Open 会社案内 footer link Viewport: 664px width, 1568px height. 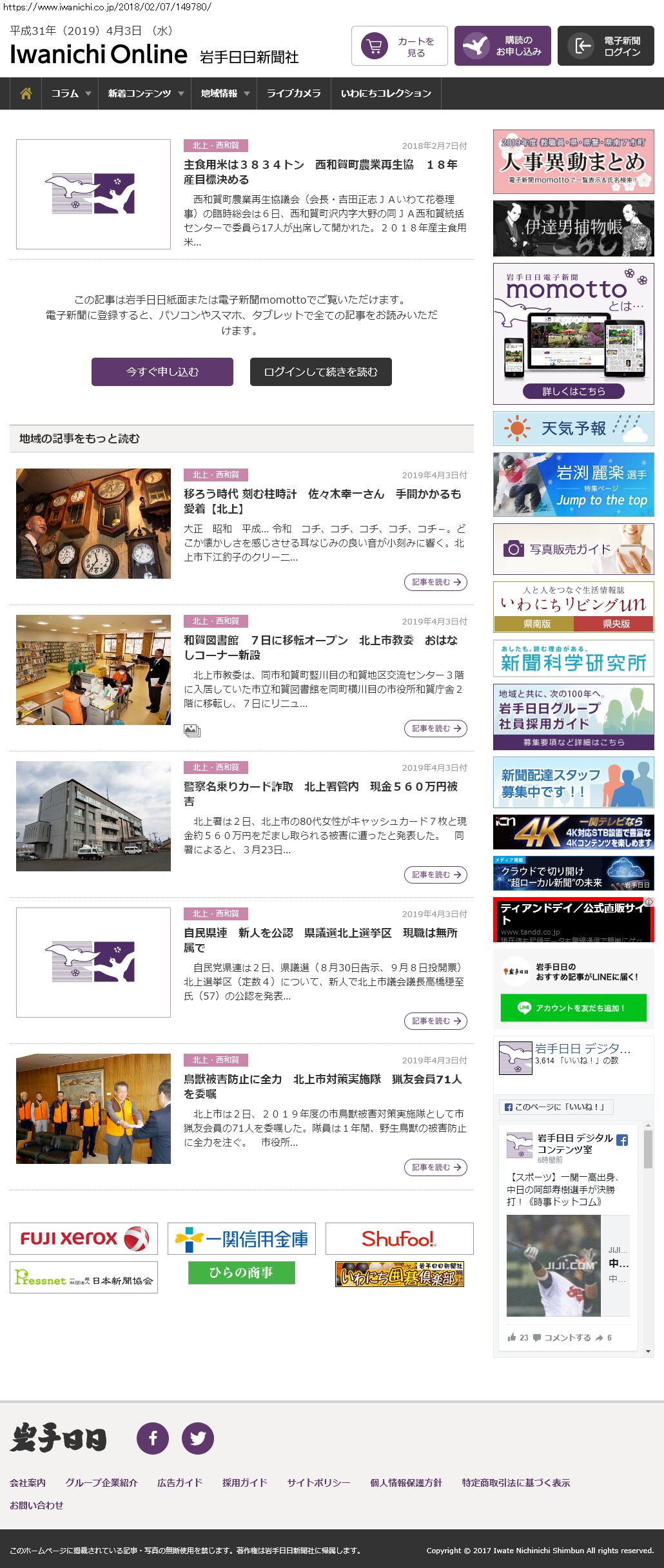(x=28, y=1482)
